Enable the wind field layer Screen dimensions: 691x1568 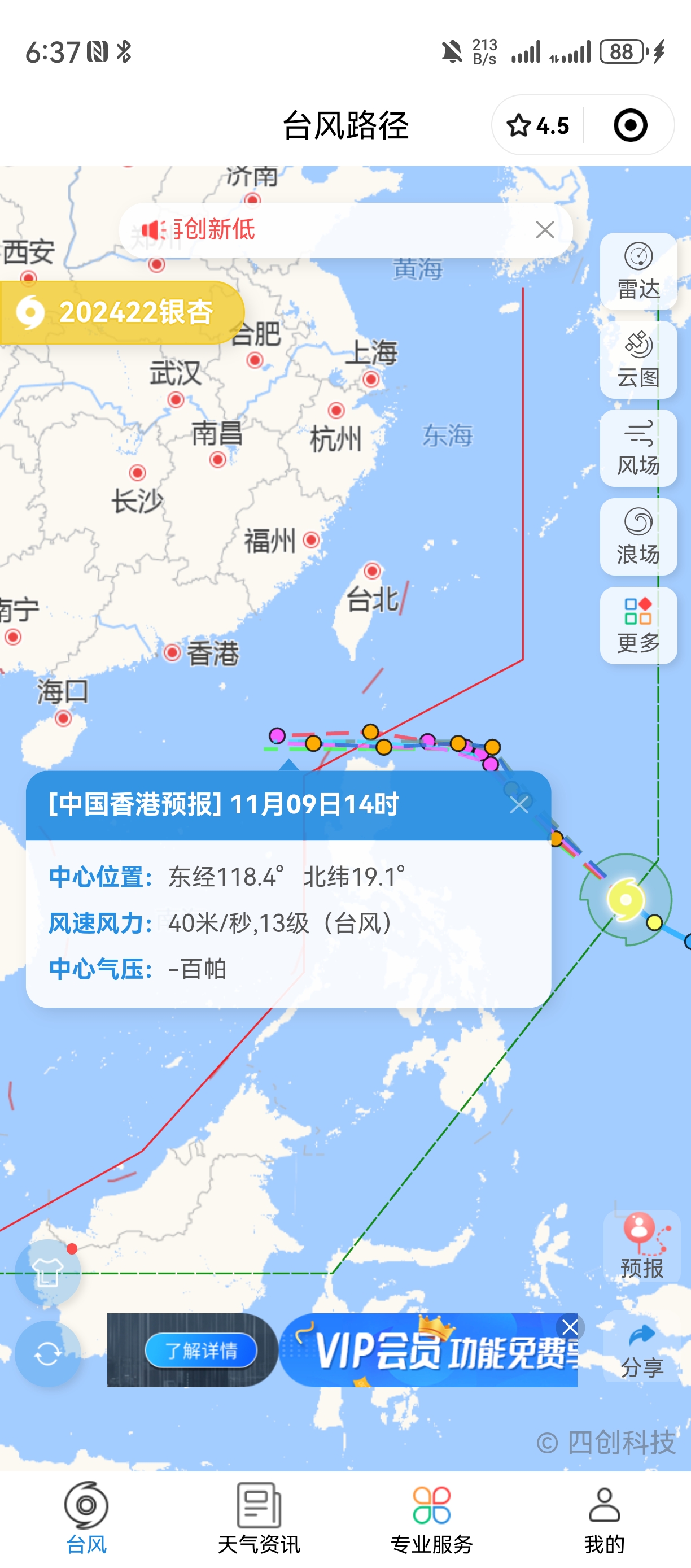click(638, 449)
